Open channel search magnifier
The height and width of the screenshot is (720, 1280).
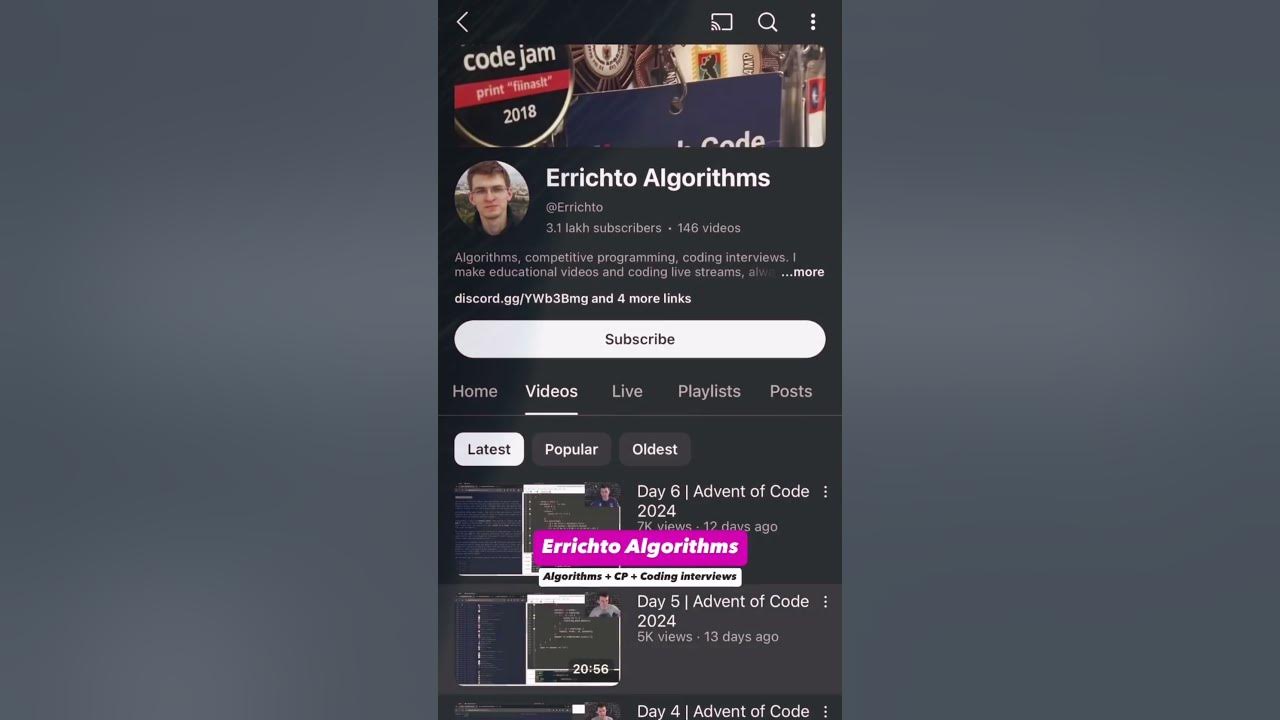coord(767,22)
